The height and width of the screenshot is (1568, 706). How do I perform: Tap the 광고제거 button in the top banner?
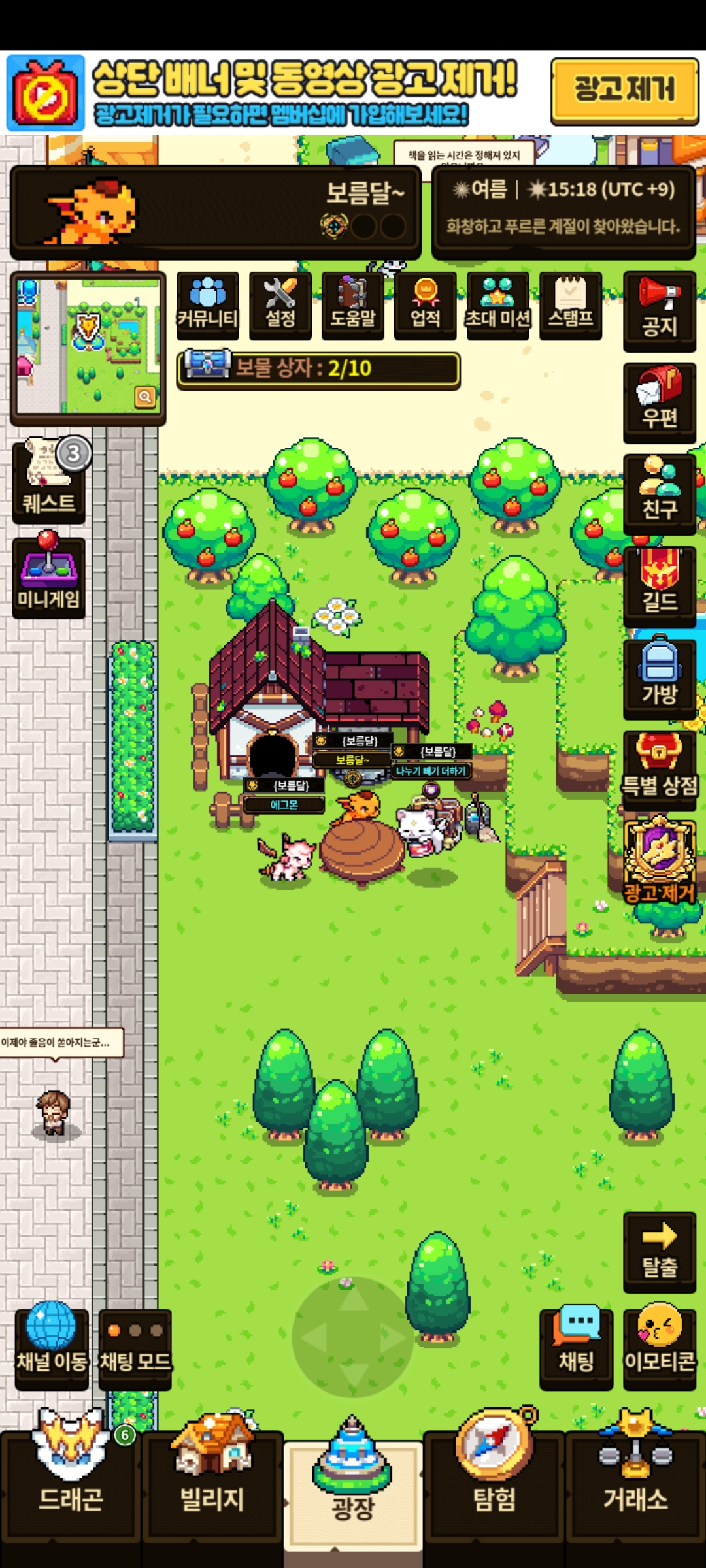pyautogui.click(x=624, y=91)
